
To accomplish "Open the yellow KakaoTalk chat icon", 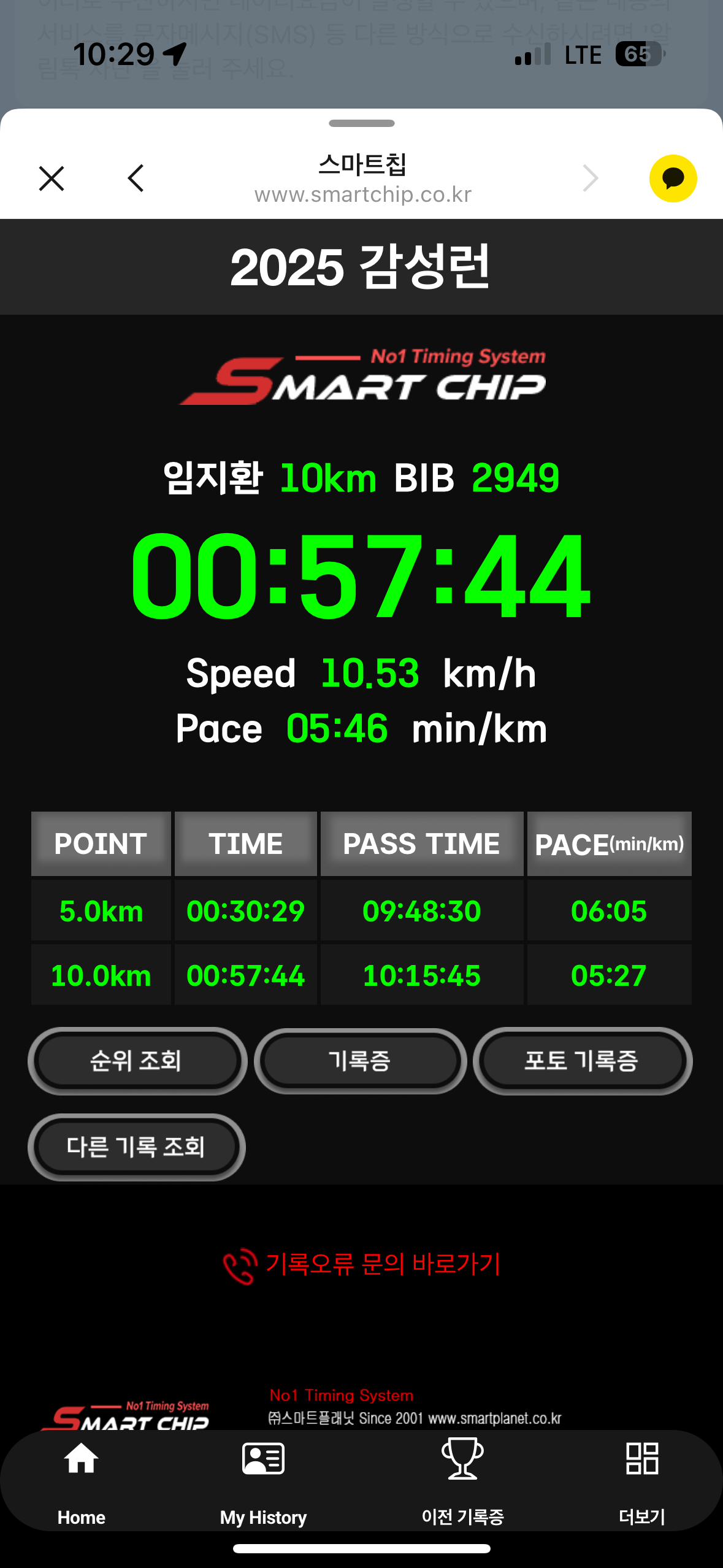I will click(x=673, y=179).
